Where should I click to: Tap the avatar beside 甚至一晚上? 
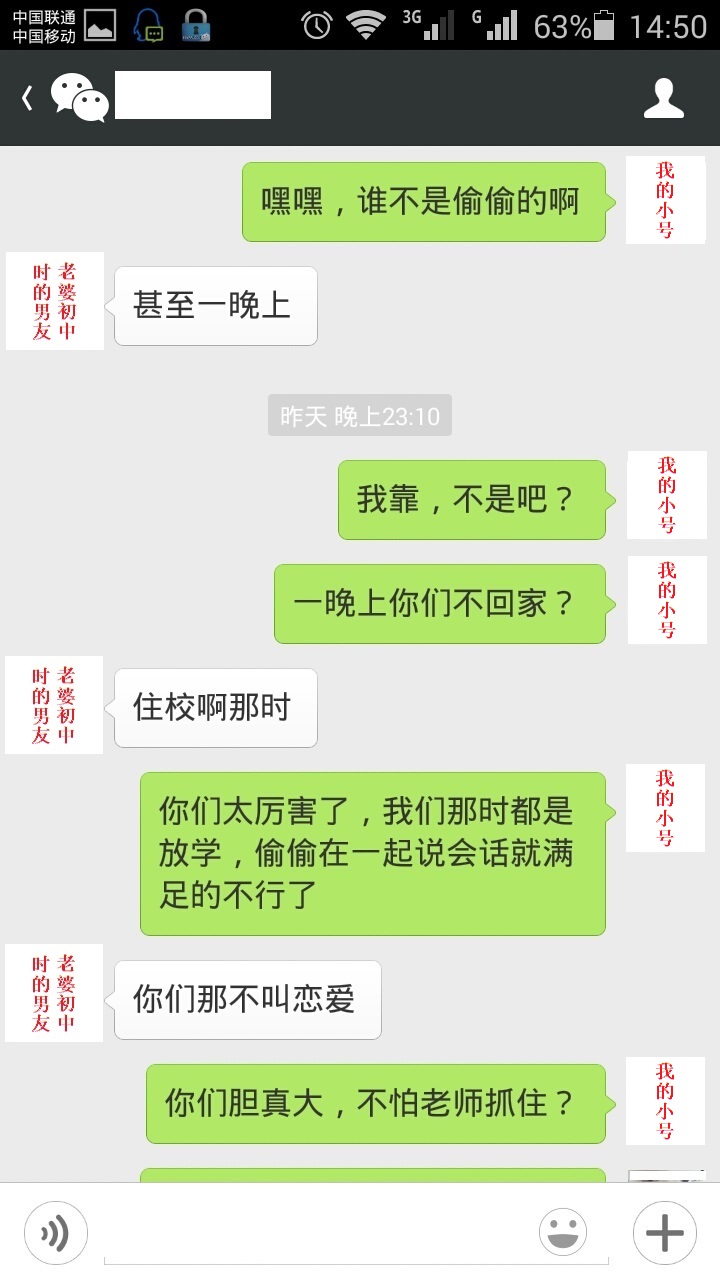(55, 301)
